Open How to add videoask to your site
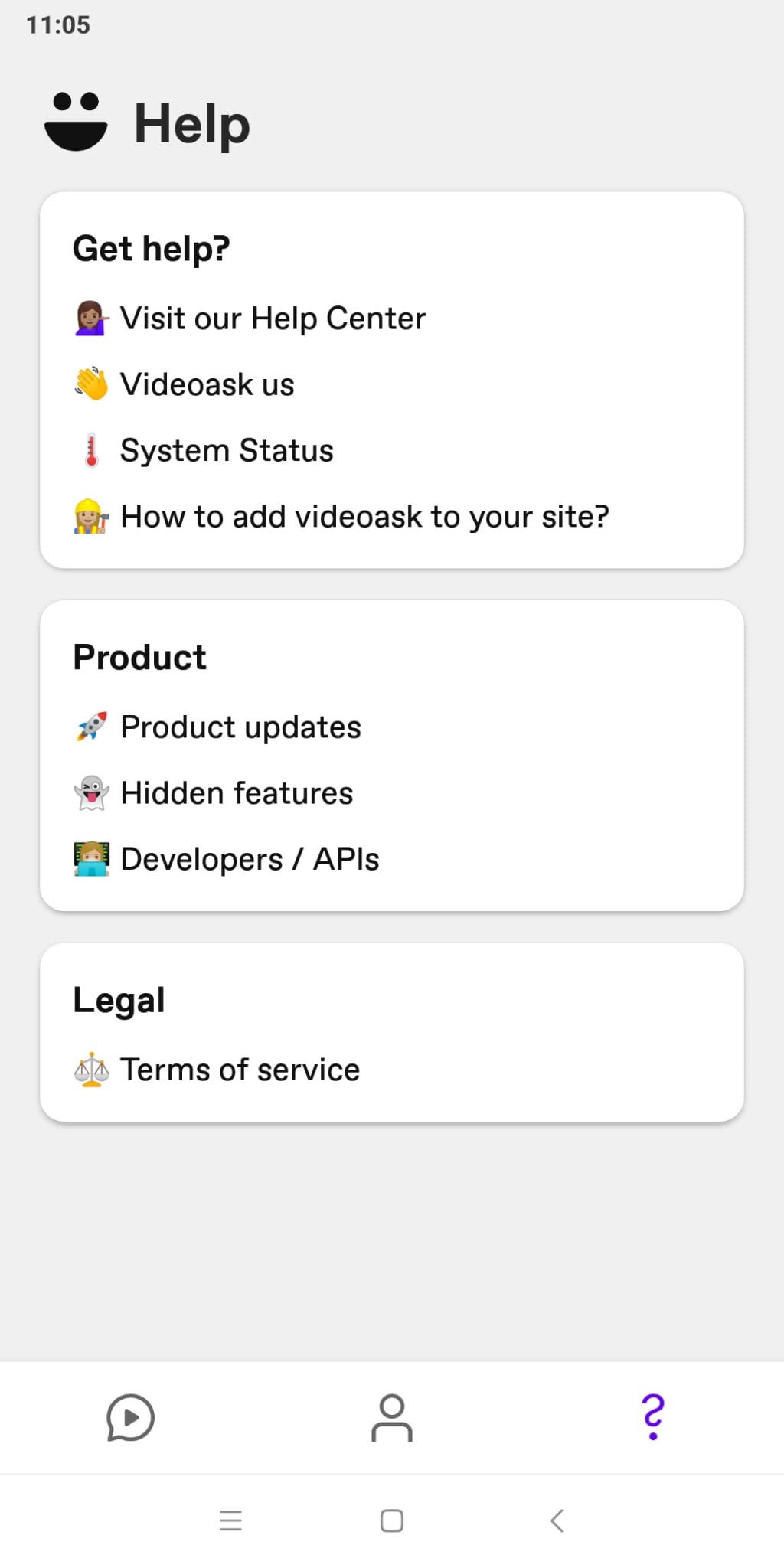 click(x=341, y=517)
